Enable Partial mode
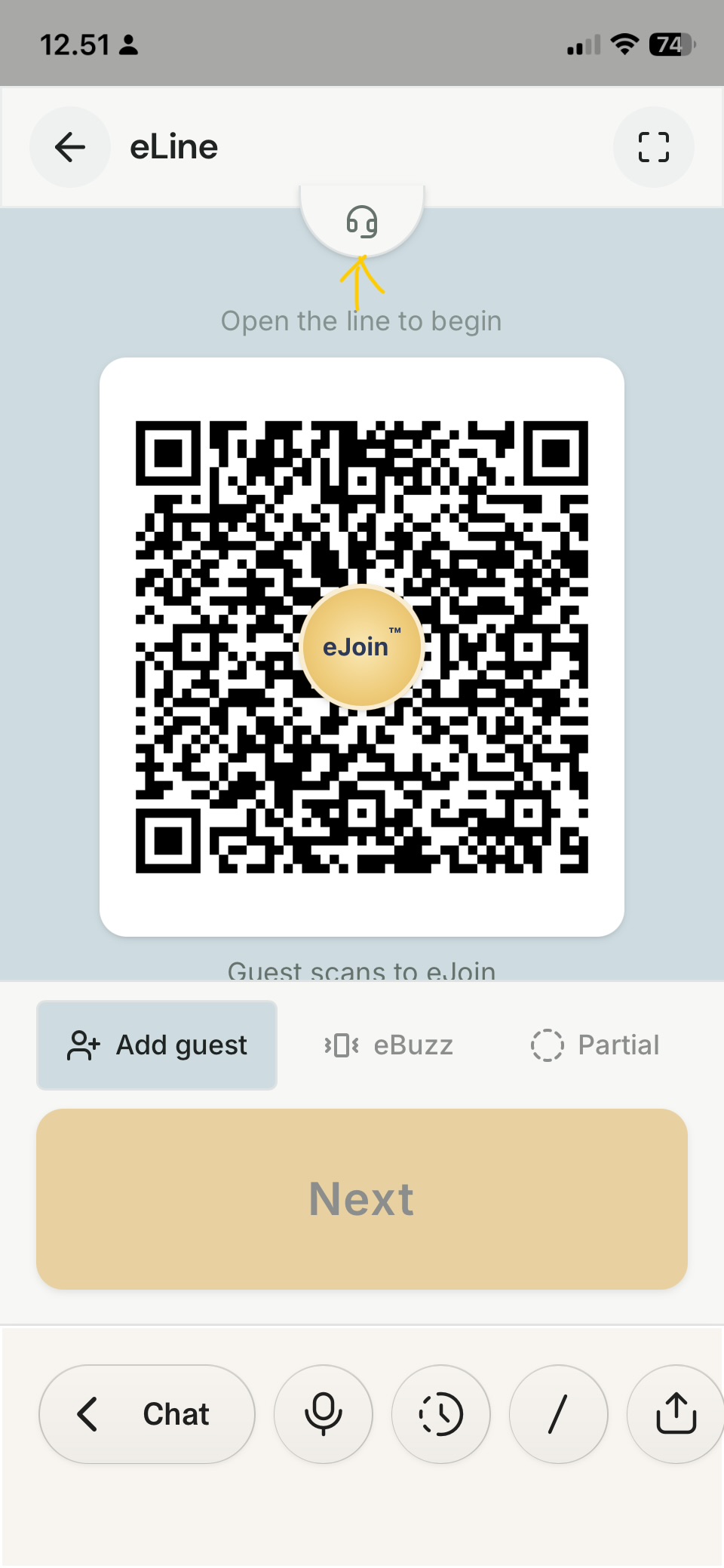The height and width of the screenshot is (1568, 724). [594, 1045]
